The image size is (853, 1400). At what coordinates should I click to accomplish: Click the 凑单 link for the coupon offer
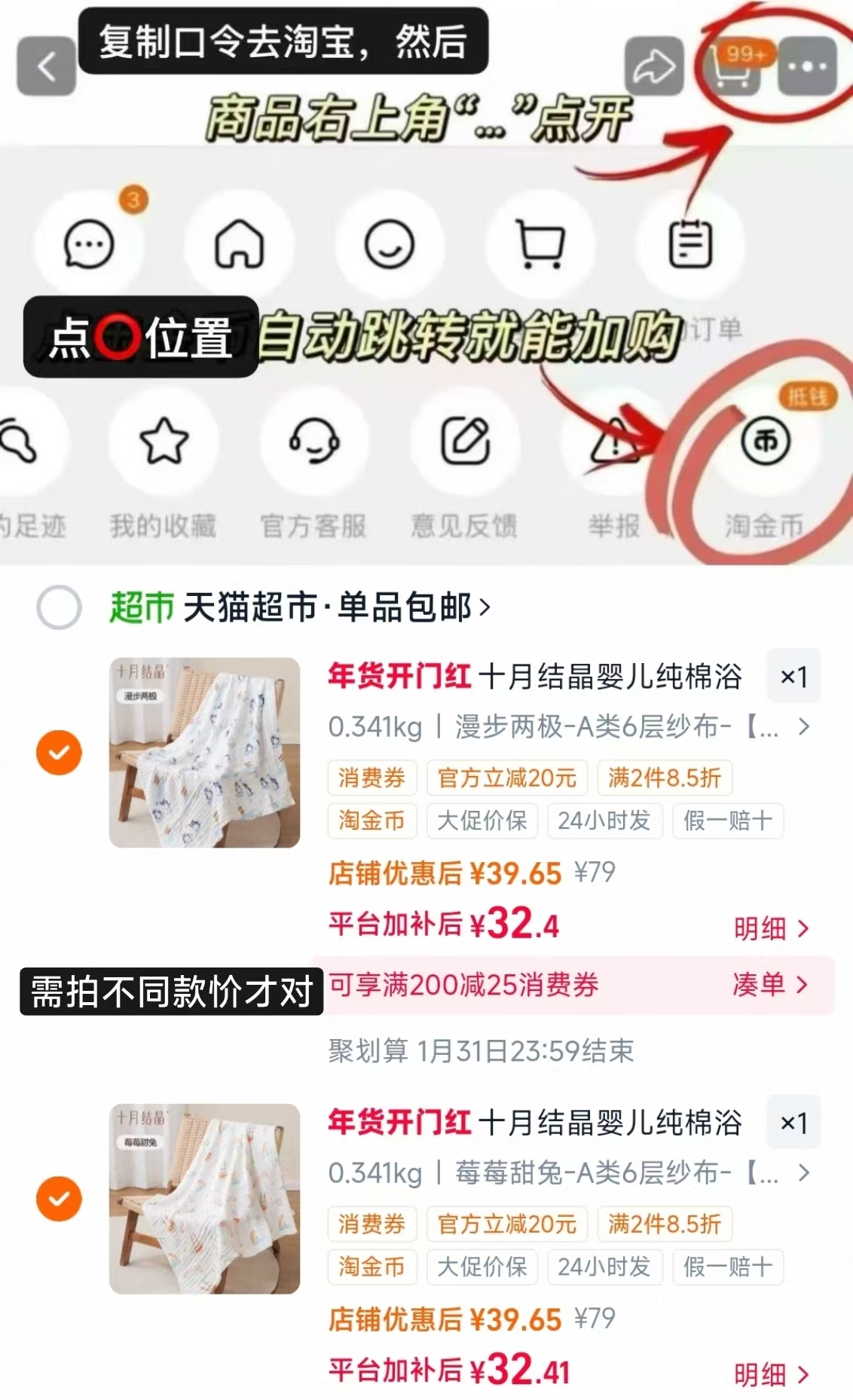(770, 986)
